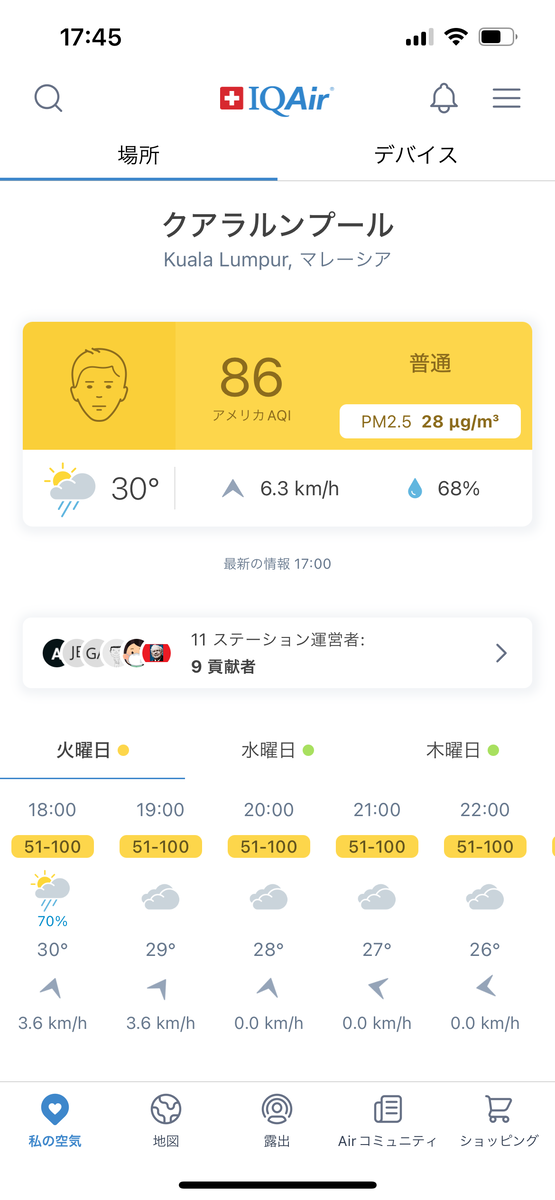Open the 露出 exposure tab
This screenshot has width=555, height=1200.
point(277,1120)
